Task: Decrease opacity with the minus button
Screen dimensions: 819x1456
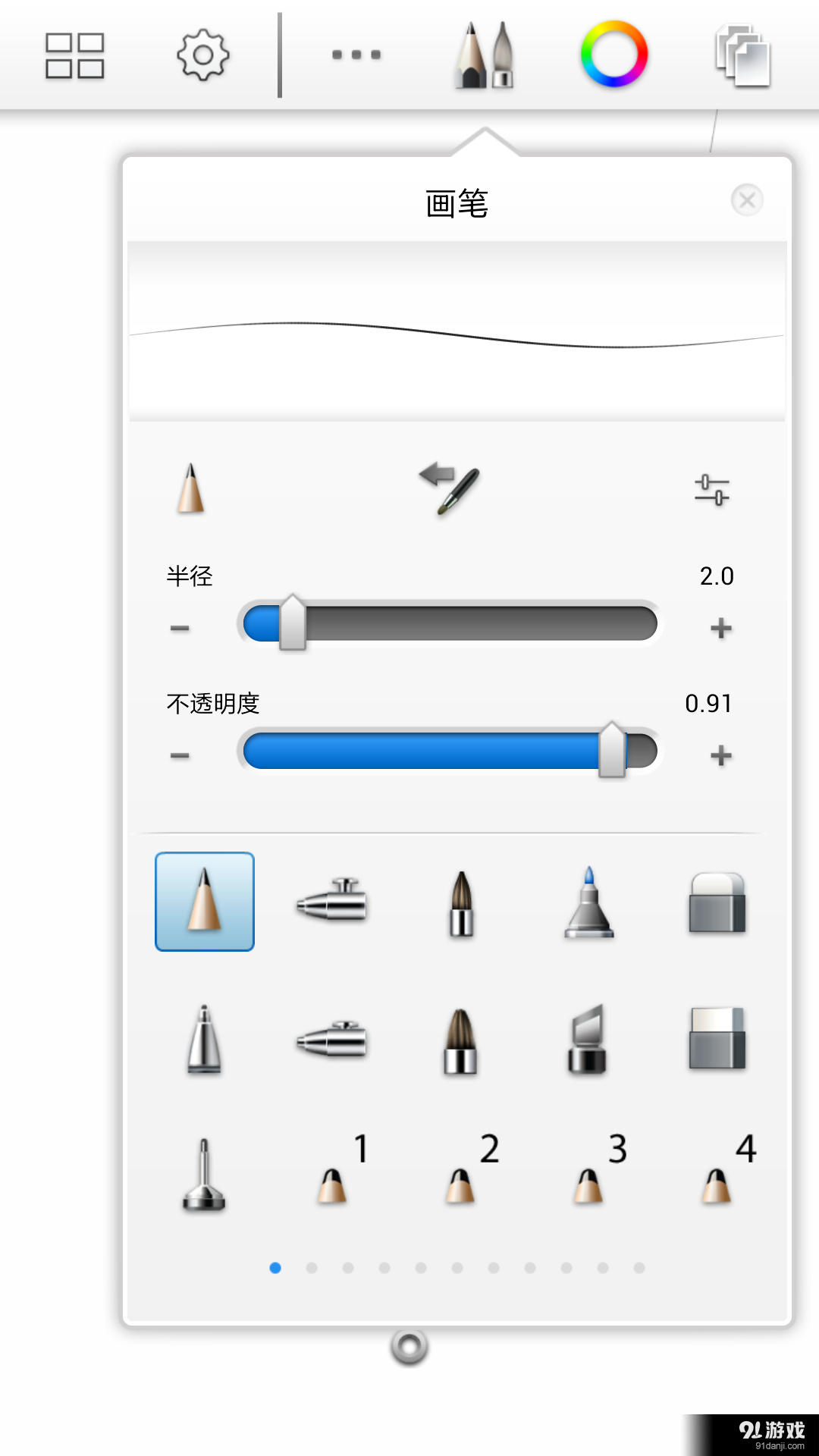Action: click(x=179, y=754)
